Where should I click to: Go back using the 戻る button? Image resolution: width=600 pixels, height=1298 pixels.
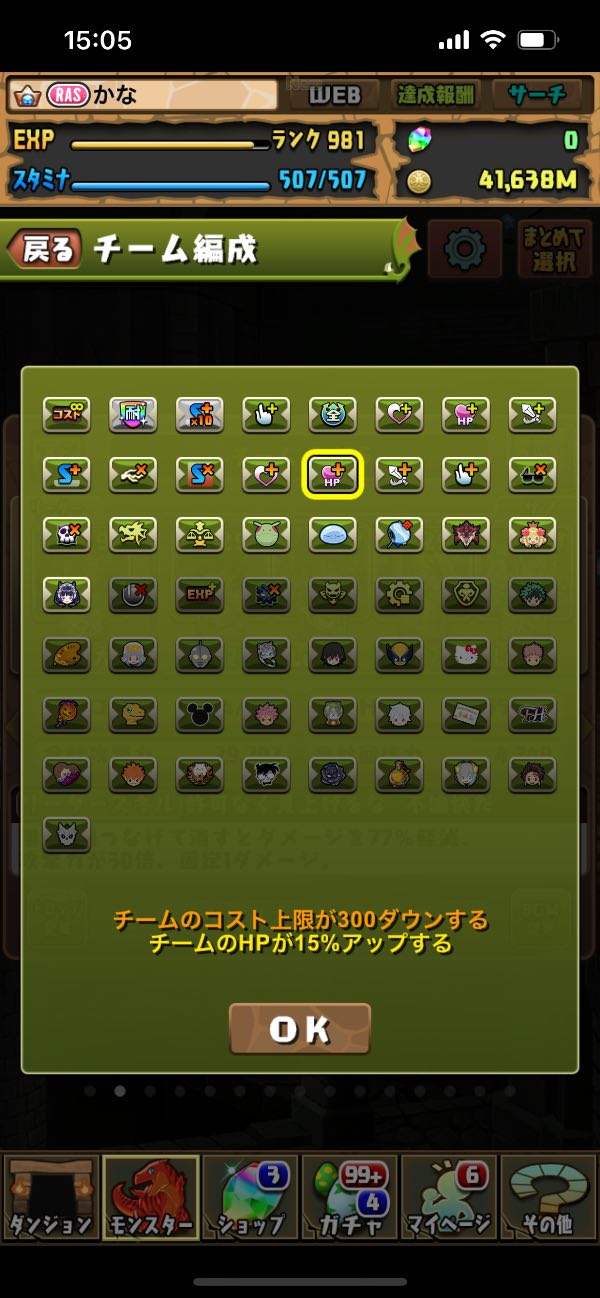tap(43, 249)
